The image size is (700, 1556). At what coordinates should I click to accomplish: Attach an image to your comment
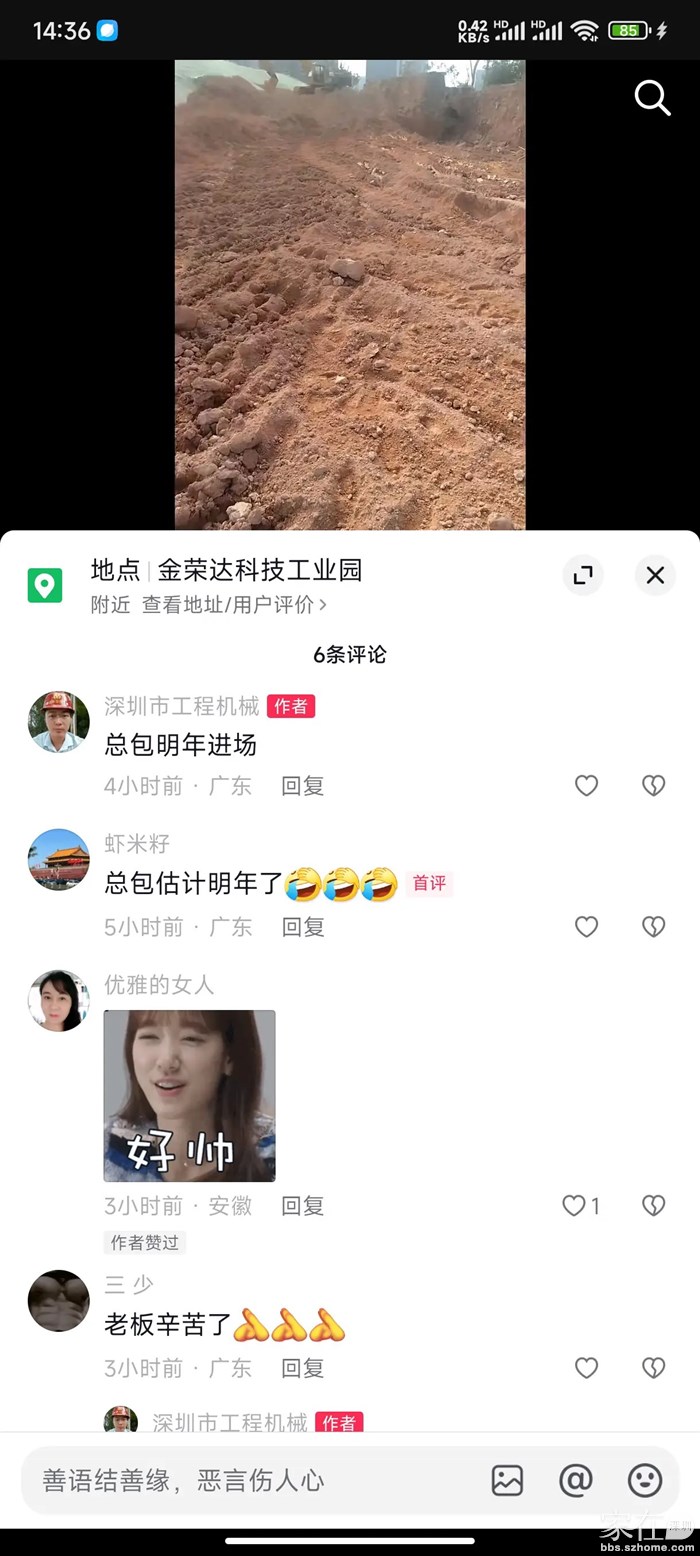pos(507,1480)
